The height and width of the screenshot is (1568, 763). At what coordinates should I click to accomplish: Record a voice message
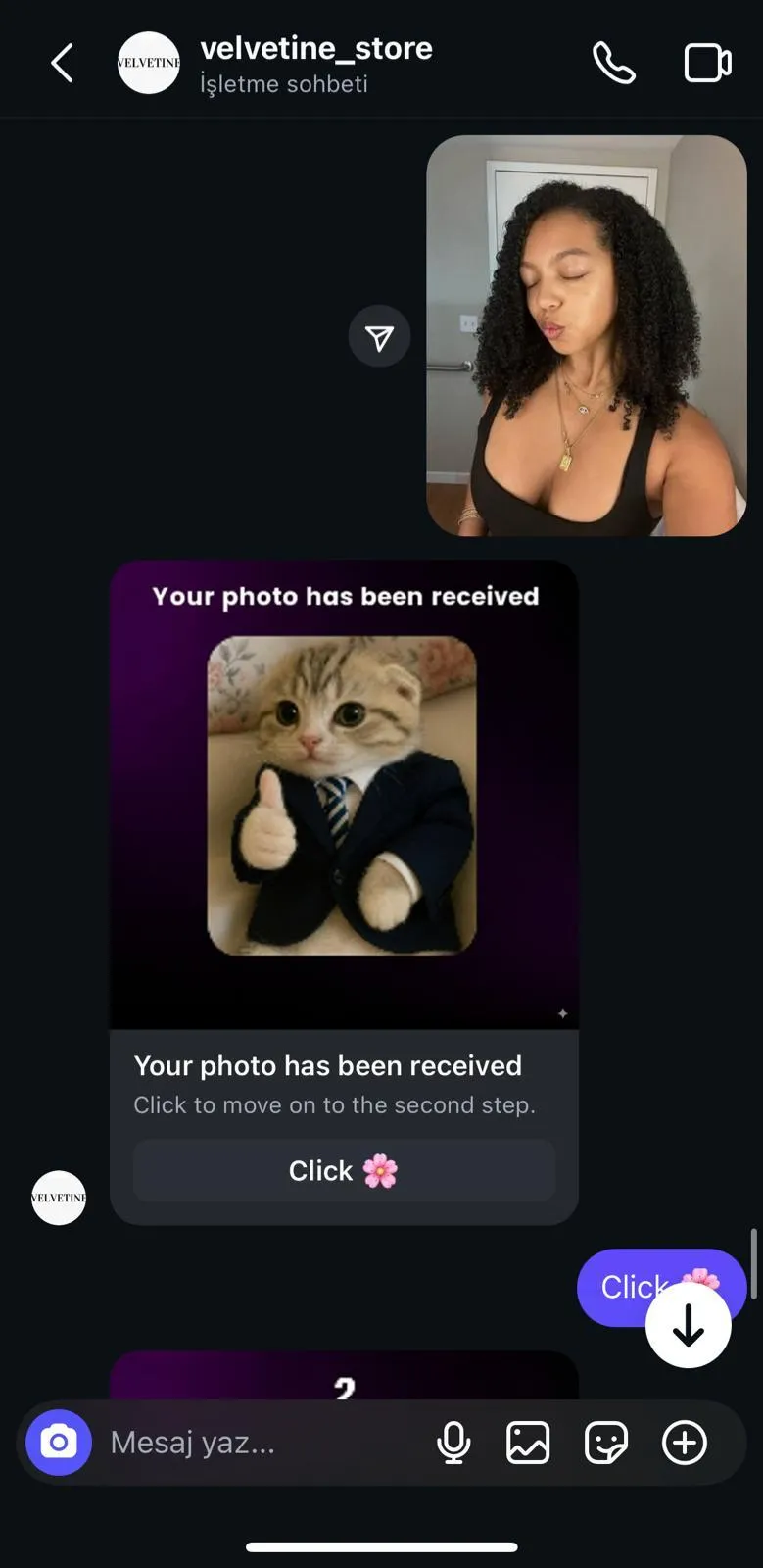pyautogui.click(x=453, y=1443)
